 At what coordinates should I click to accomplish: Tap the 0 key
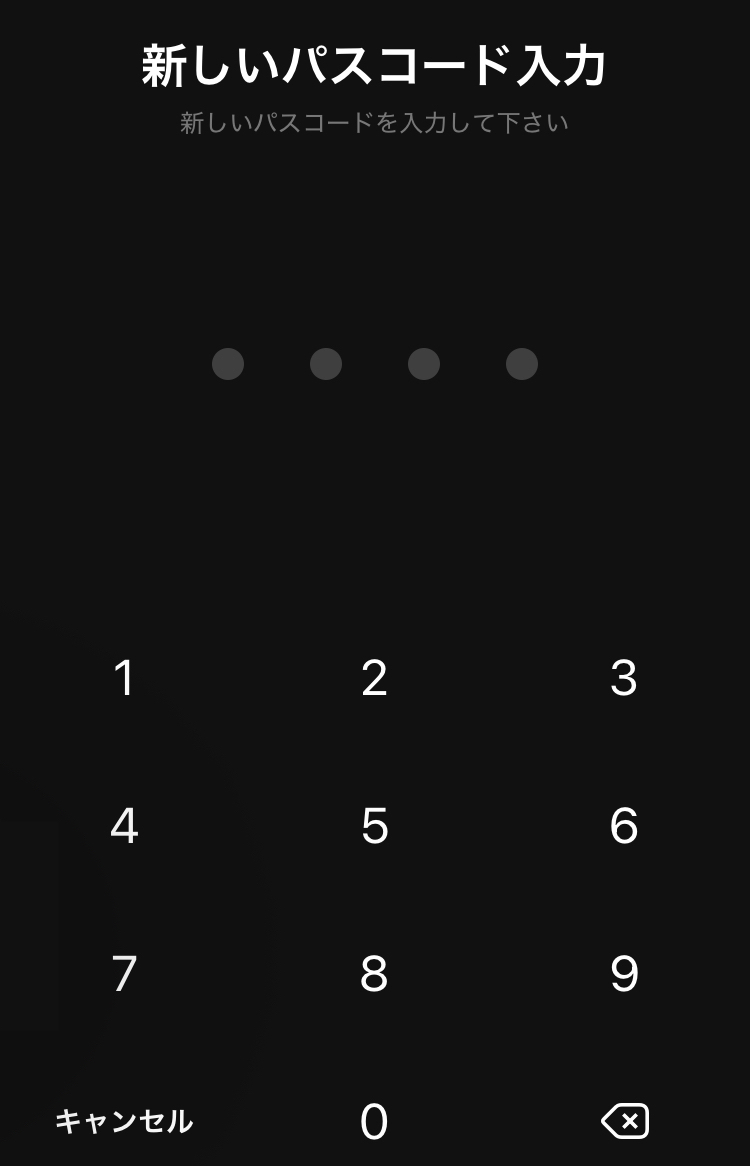point(374,1122)
